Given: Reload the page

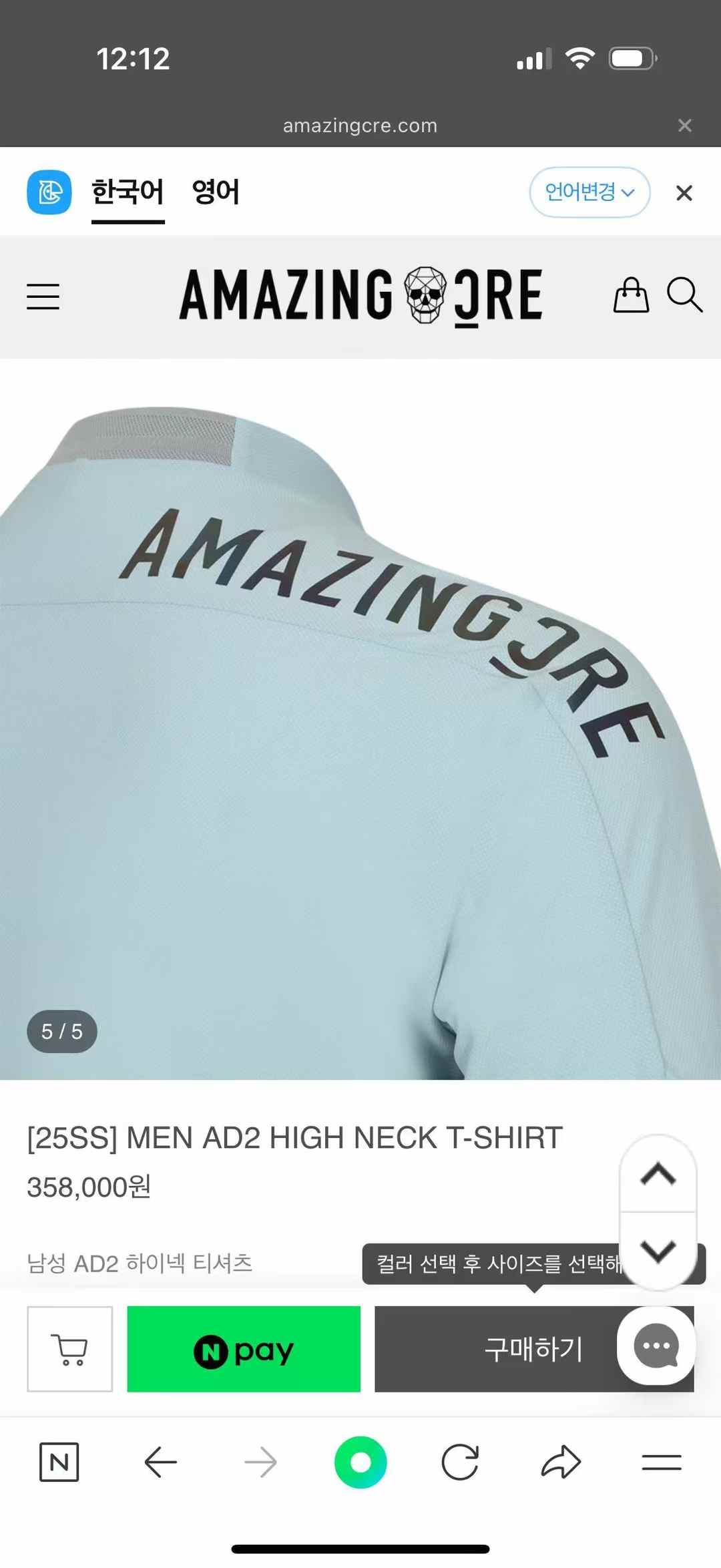Looking at the screenshot, I should pyautogui.click(x=460, y=1462).
